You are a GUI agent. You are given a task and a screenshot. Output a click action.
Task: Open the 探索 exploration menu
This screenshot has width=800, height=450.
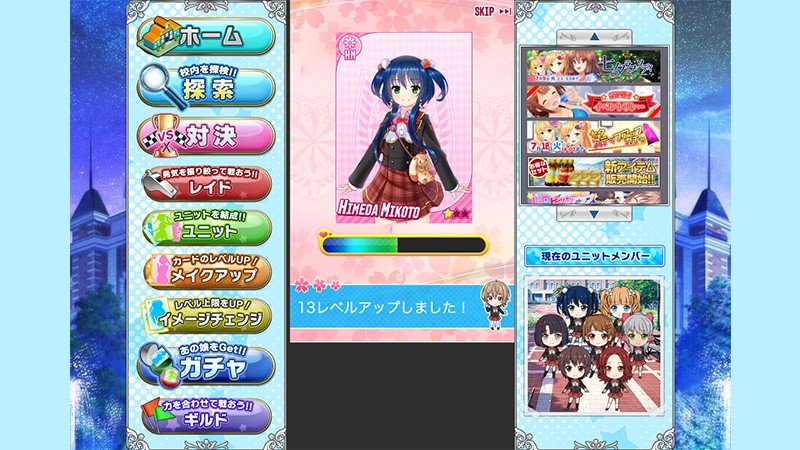point(205,88)
